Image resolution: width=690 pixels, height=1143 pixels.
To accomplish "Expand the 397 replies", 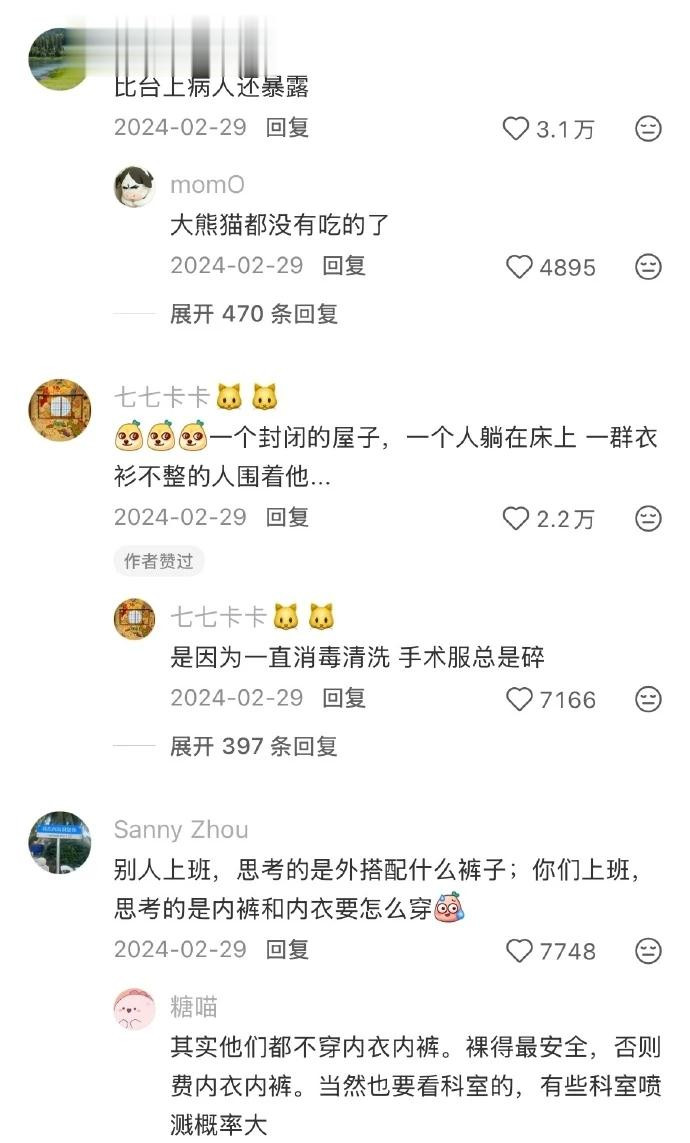I will (254, 746).
